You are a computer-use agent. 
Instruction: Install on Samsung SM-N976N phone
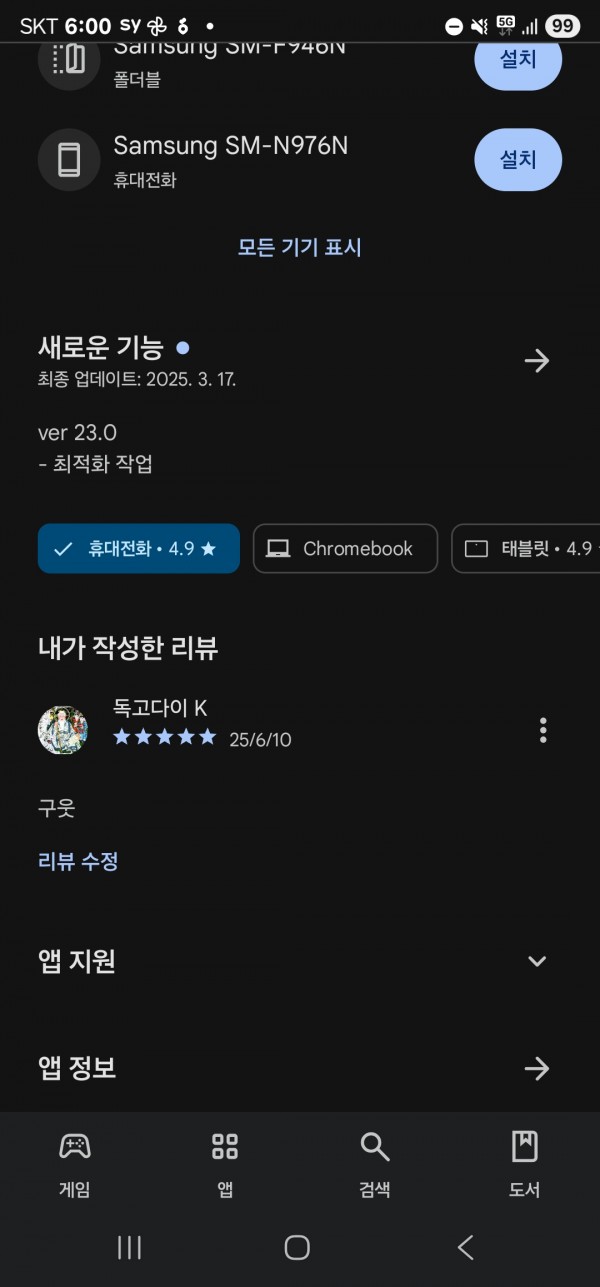click(517, 160)
